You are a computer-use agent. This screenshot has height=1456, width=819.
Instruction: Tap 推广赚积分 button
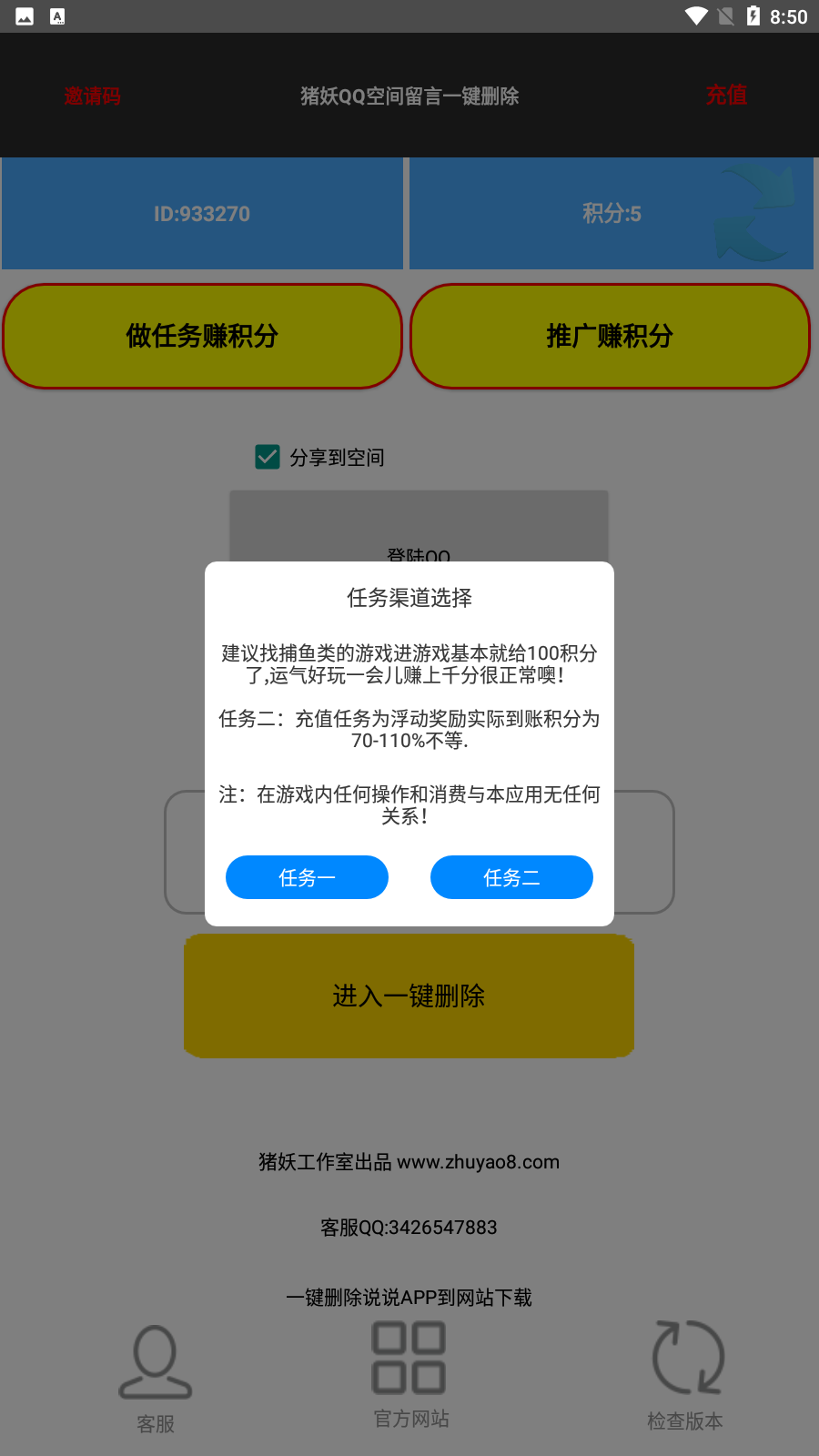[x=610, y=336]
